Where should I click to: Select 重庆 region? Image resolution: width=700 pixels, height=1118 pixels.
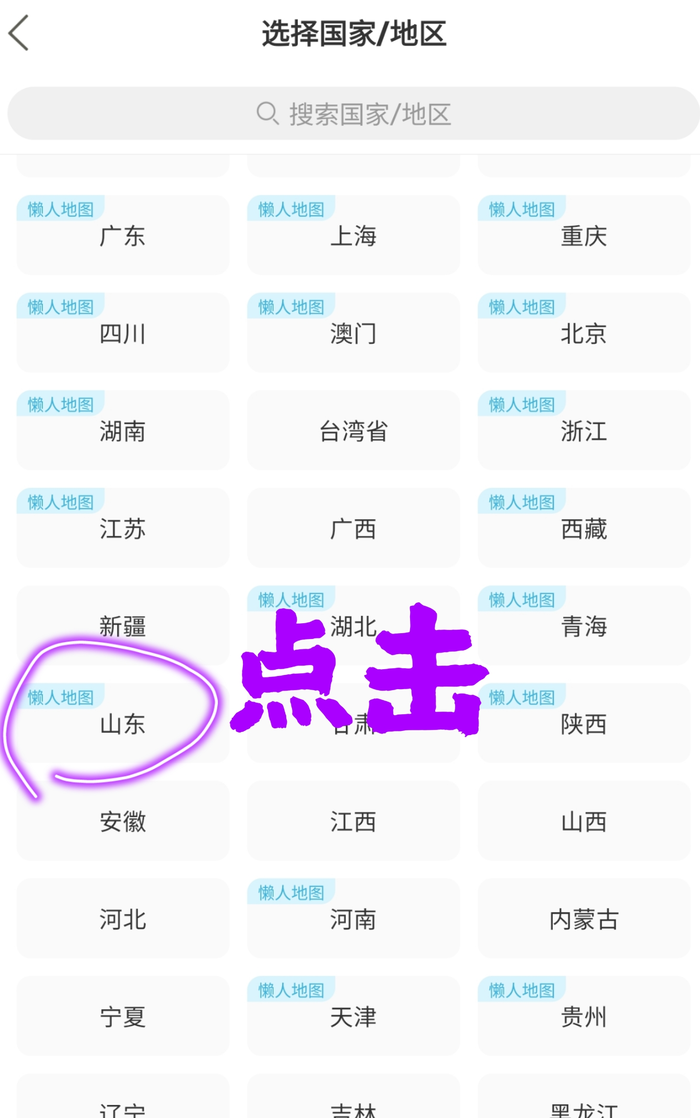(584, 236)
